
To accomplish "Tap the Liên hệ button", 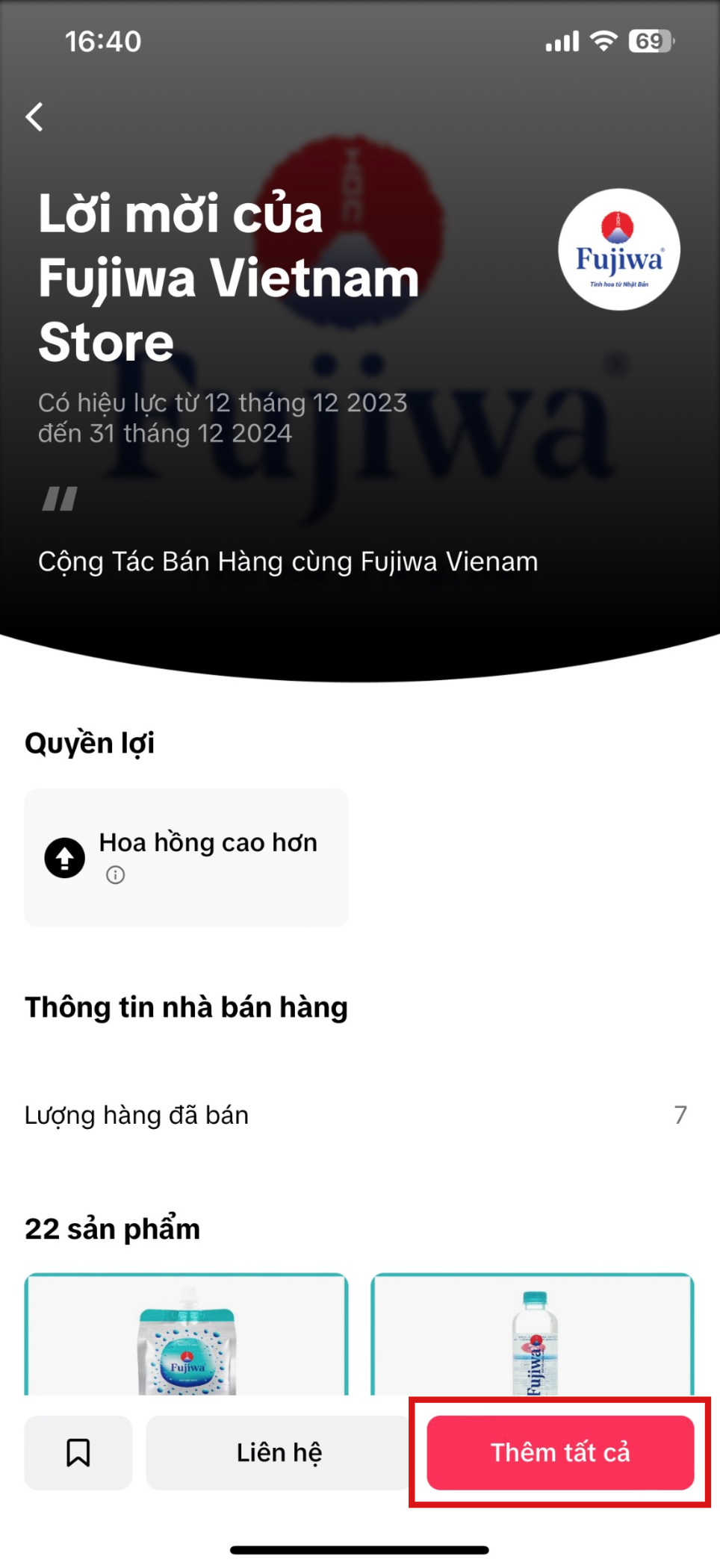I will [x=279, y=1452].
